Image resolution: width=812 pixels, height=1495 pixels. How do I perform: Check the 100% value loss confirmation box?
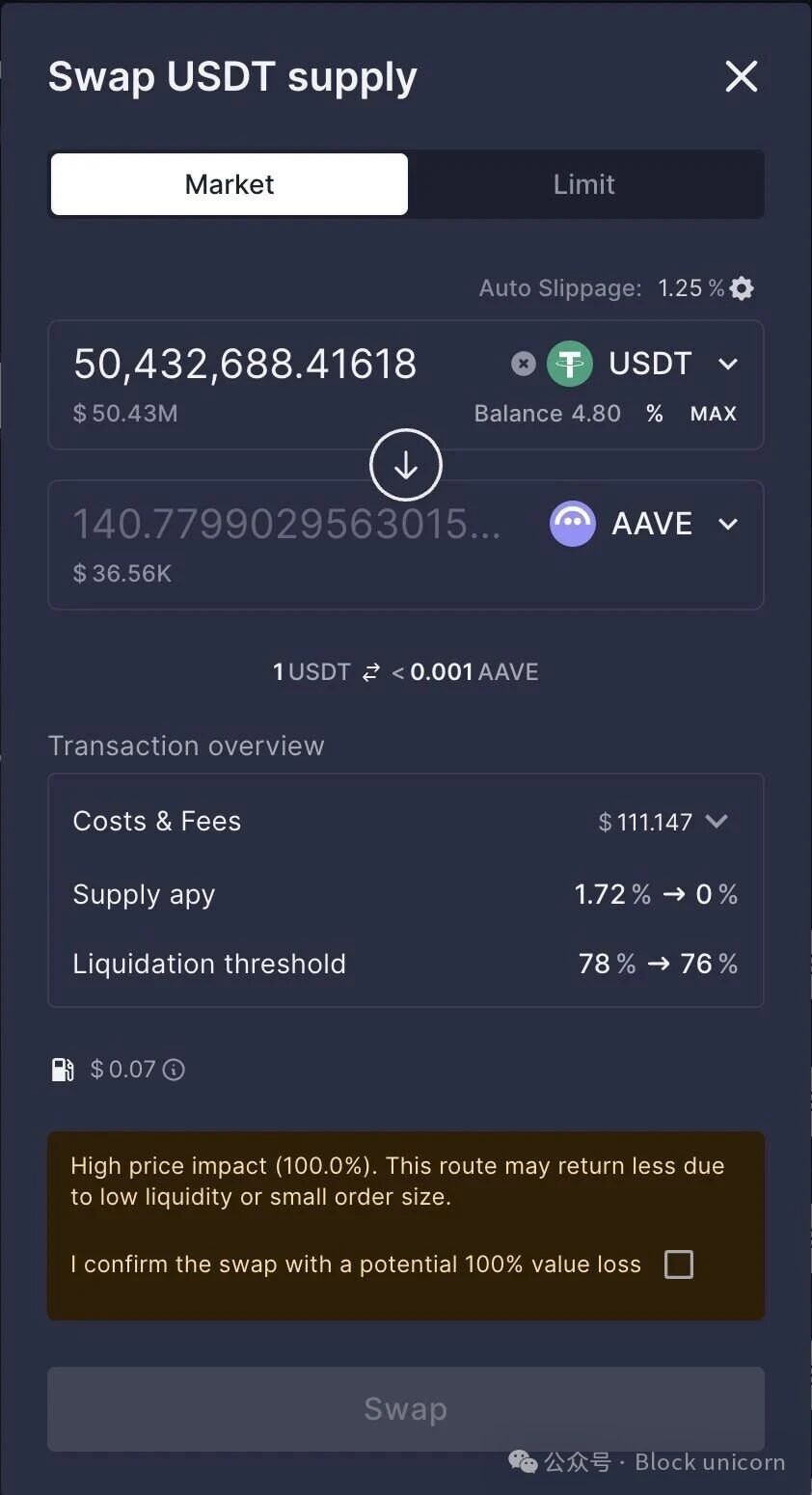(x=679, y=1264)
